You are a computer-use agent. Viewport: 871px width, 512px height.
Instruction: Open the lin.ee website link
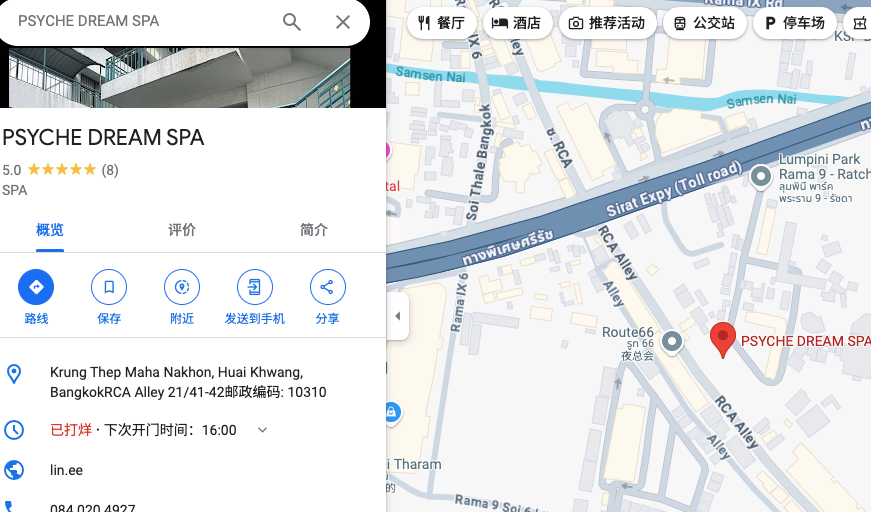tap(66, 470)
